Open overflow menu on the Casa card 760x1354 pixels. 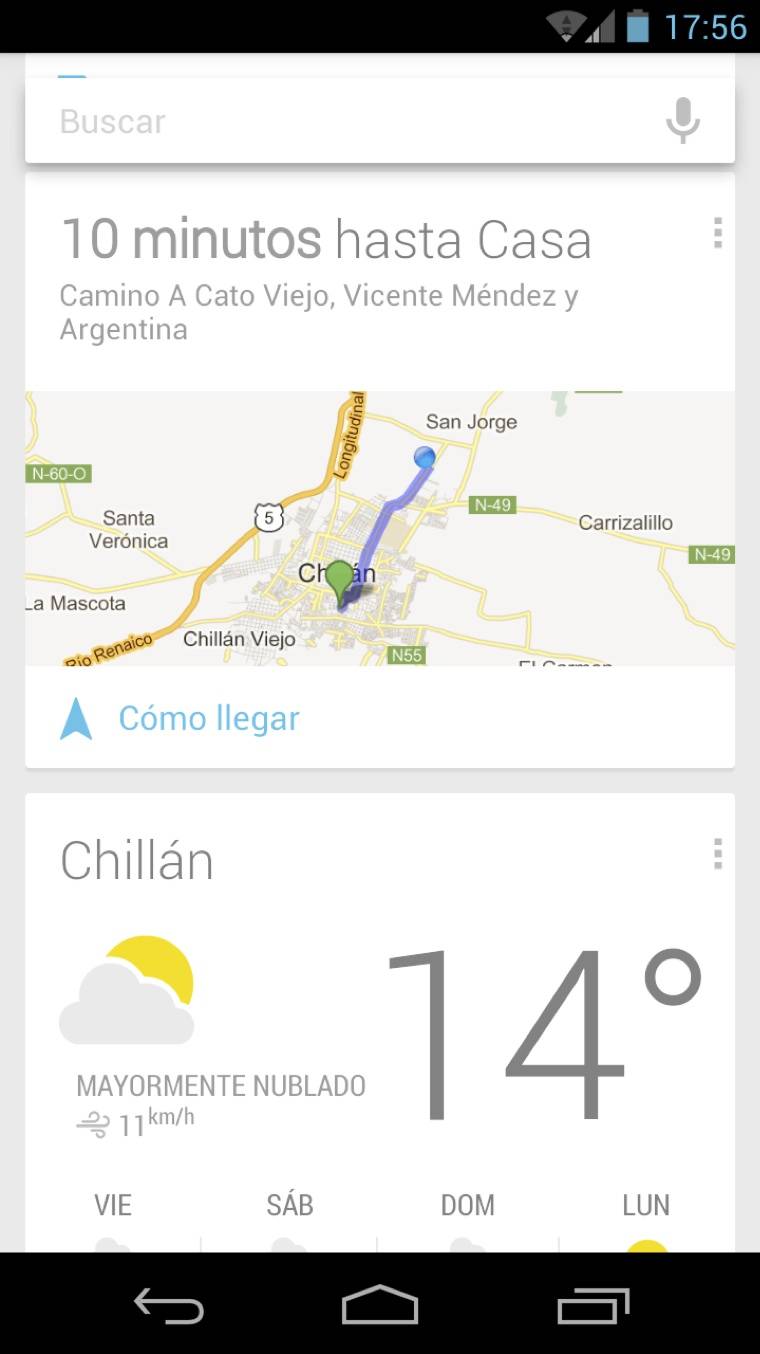coord(717,233)
